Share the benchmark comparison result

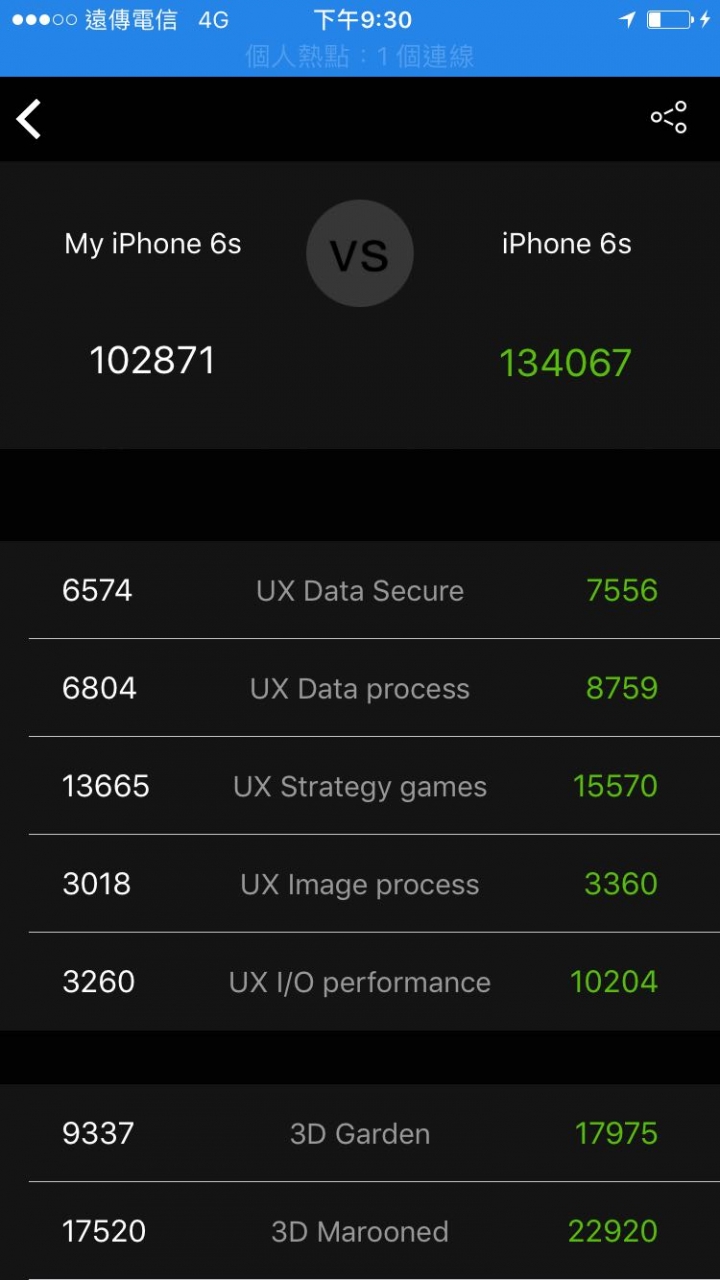(x=669, y=117)
